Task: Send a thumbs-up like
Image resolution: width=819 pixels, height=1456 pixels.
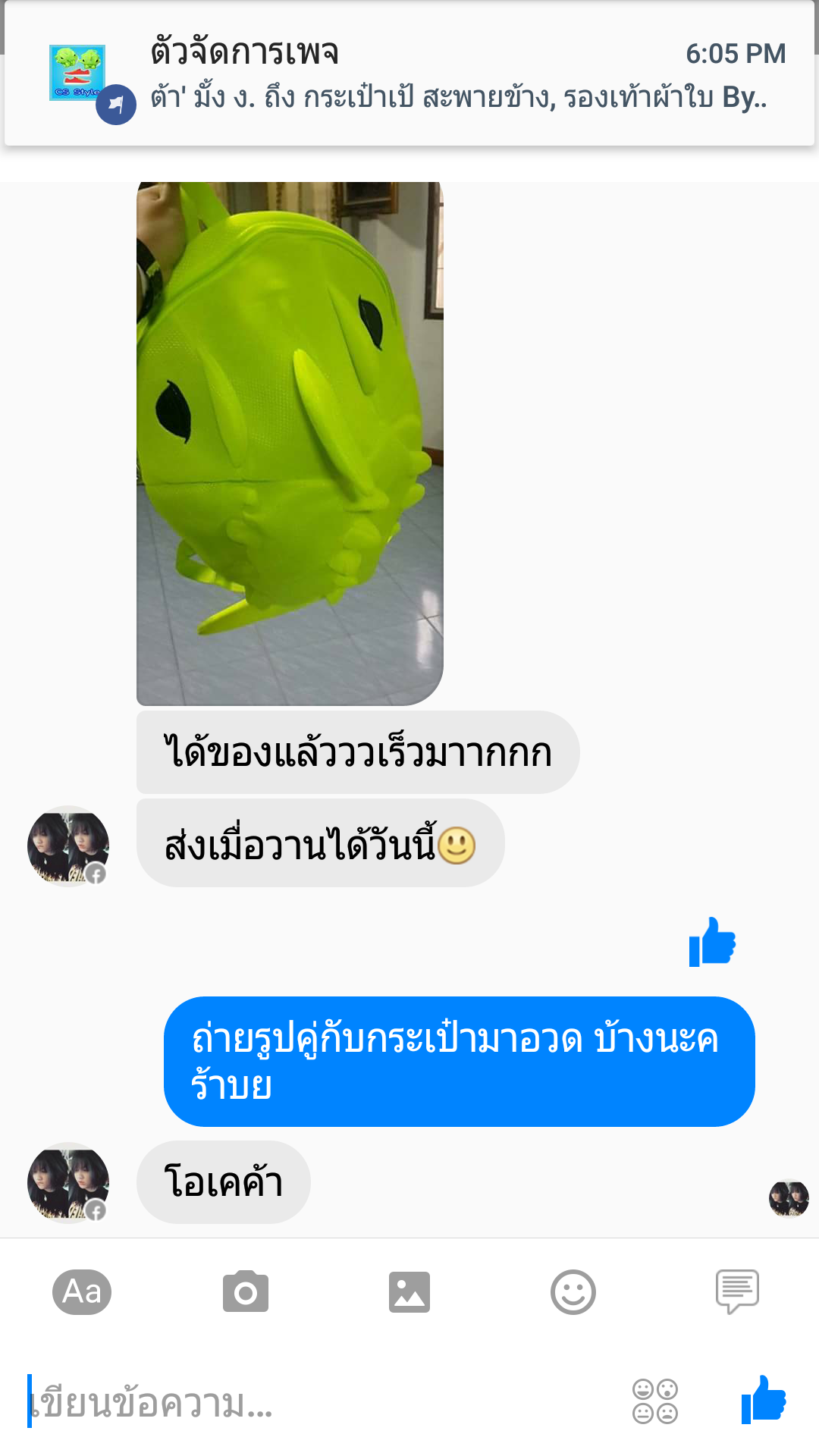Action: (x=764, y=1400)
